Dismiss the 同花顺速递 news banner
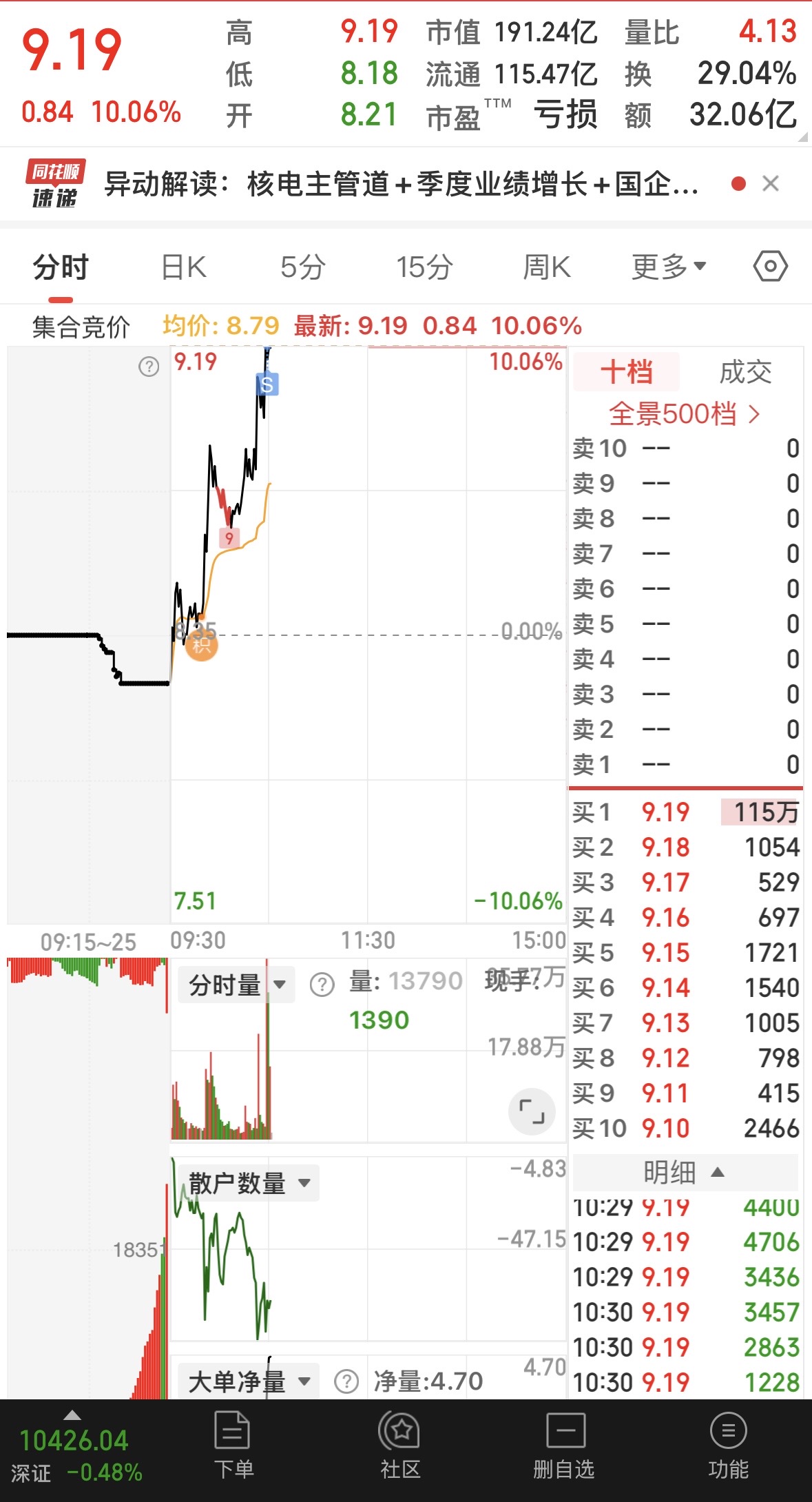 771,183
